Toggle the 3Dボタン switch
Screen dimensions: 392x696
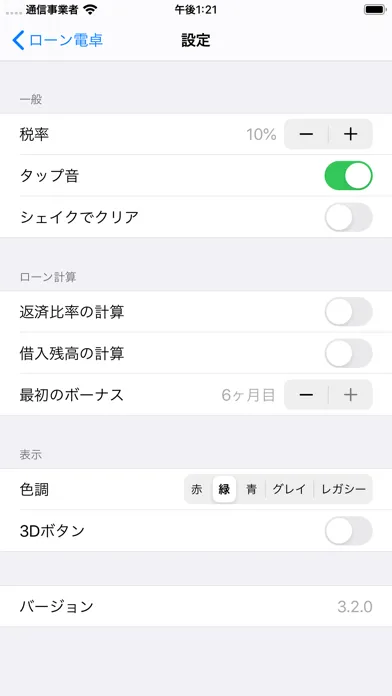click(x=348, y=531)
